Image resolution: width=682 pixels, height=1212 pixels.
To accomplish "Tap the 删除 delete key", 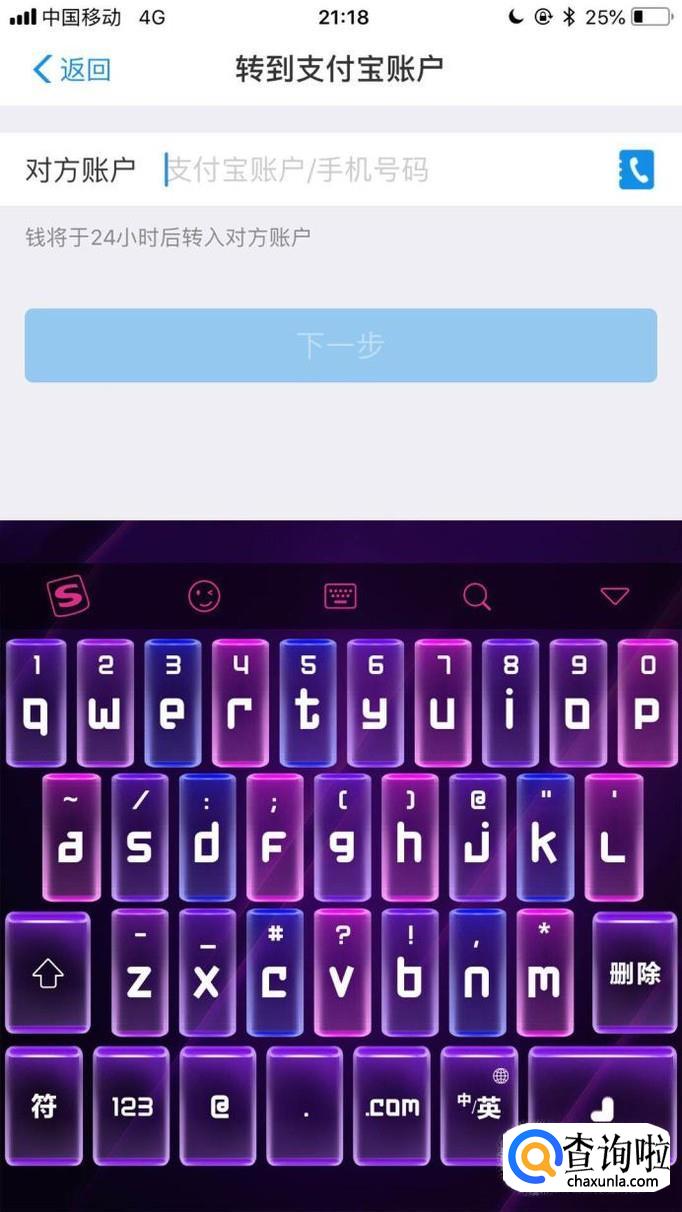I will tap(634, 973).
